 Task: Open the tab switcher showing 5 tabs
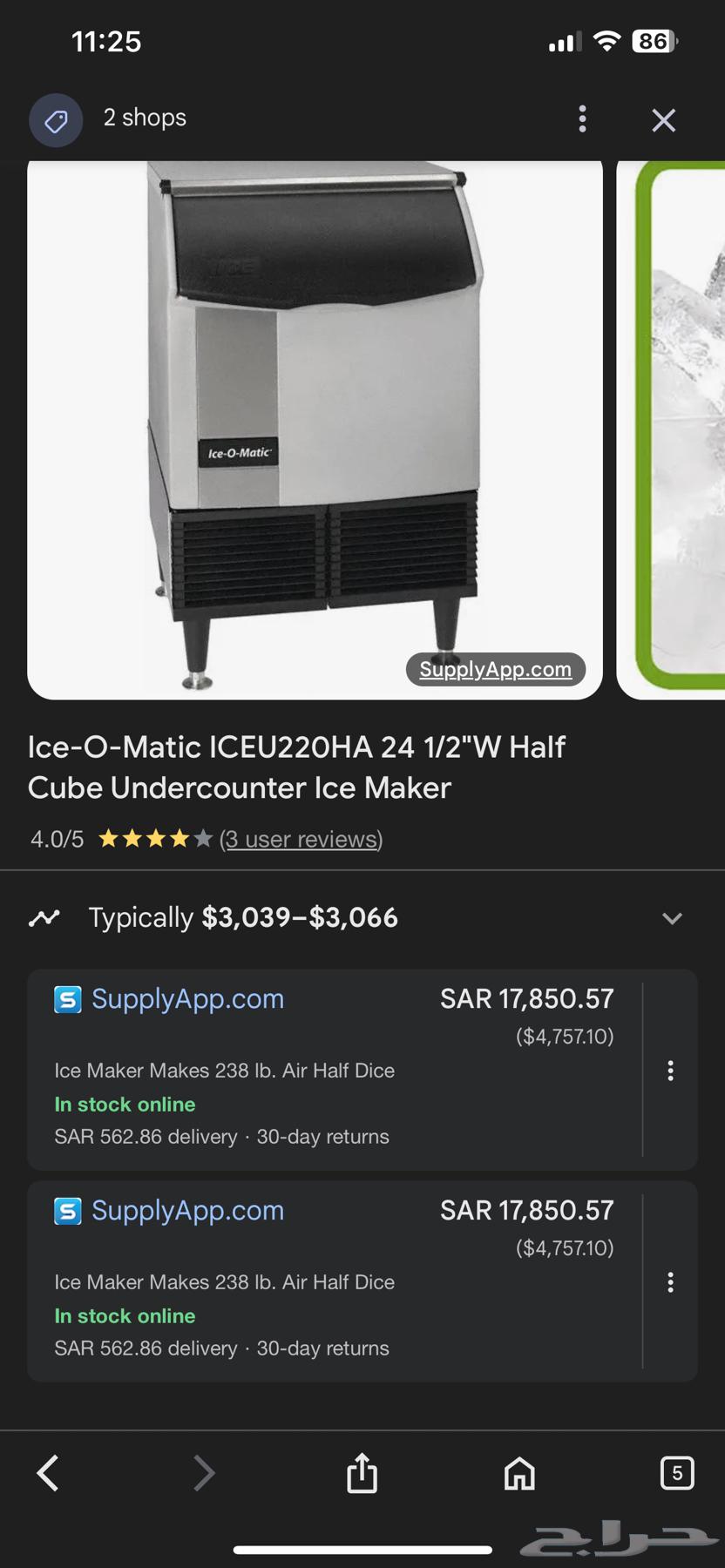[x=677, y=1473]
